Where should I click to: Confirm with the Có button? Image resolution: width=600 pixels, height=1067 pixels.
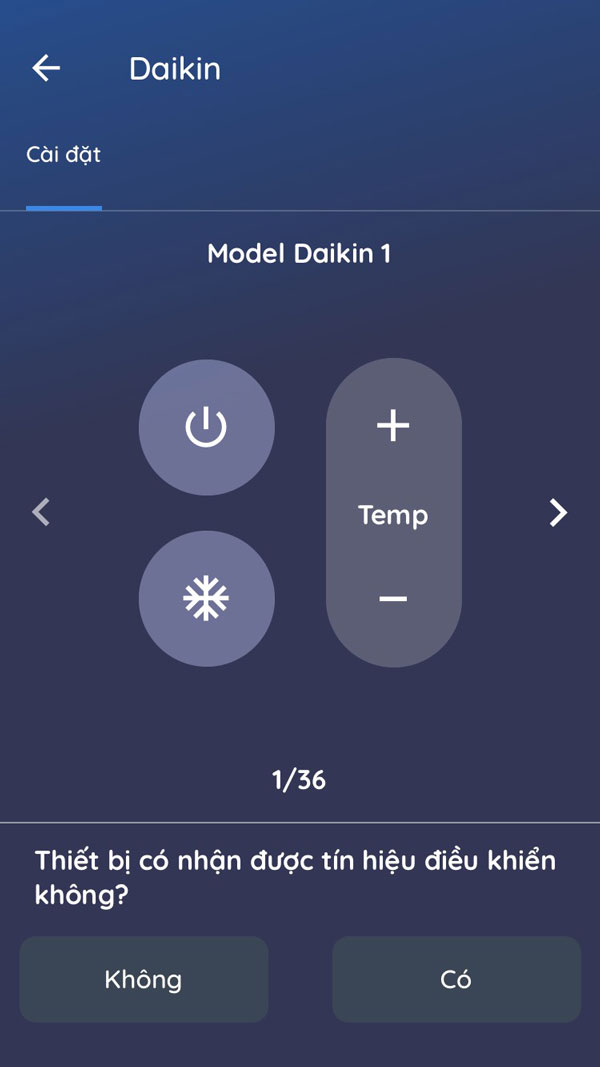pyautogui.click(x=456, y=979)
